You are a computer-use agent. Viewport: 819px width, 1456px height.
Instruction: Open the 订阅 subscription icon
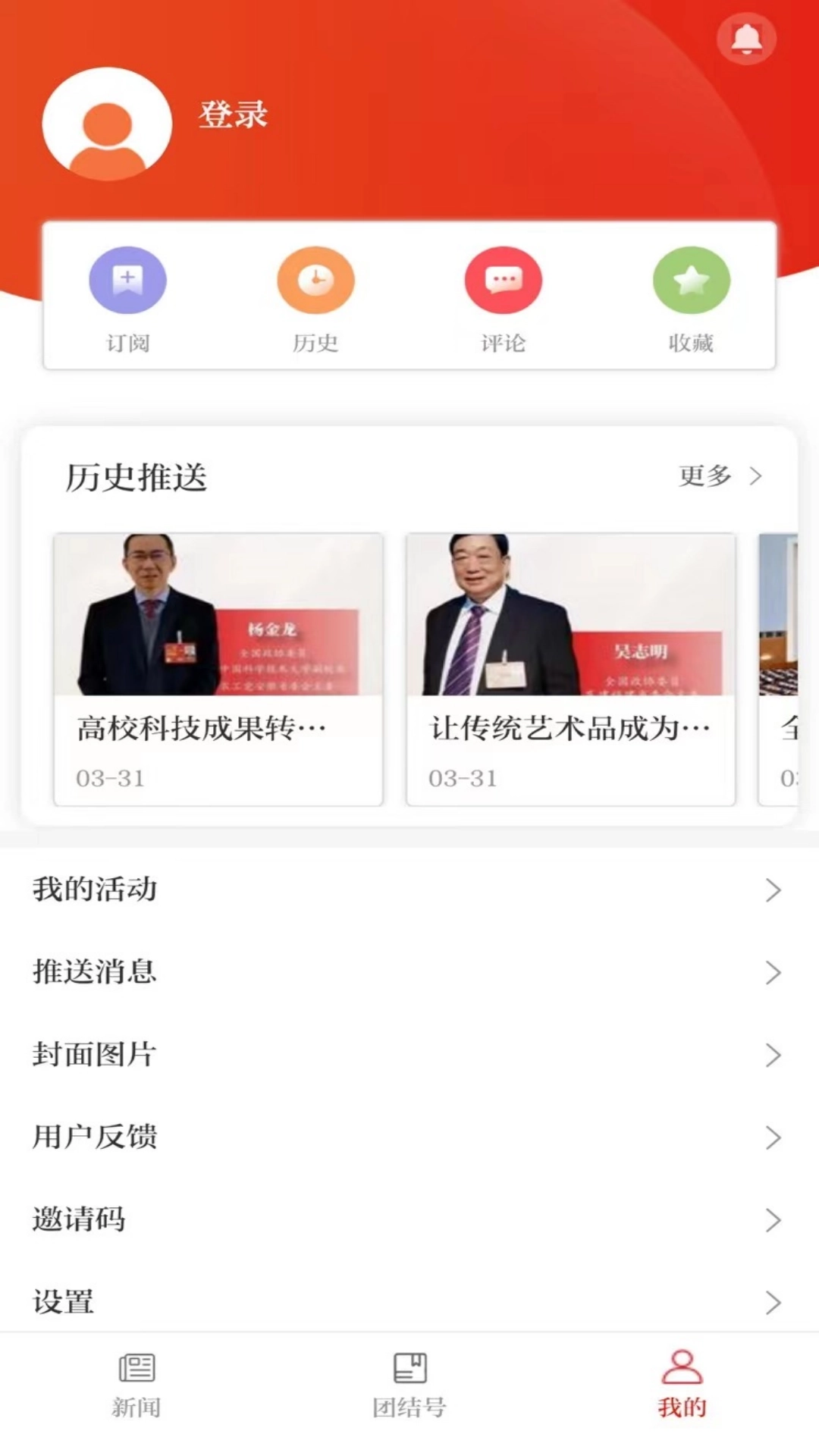pos(127,279)
